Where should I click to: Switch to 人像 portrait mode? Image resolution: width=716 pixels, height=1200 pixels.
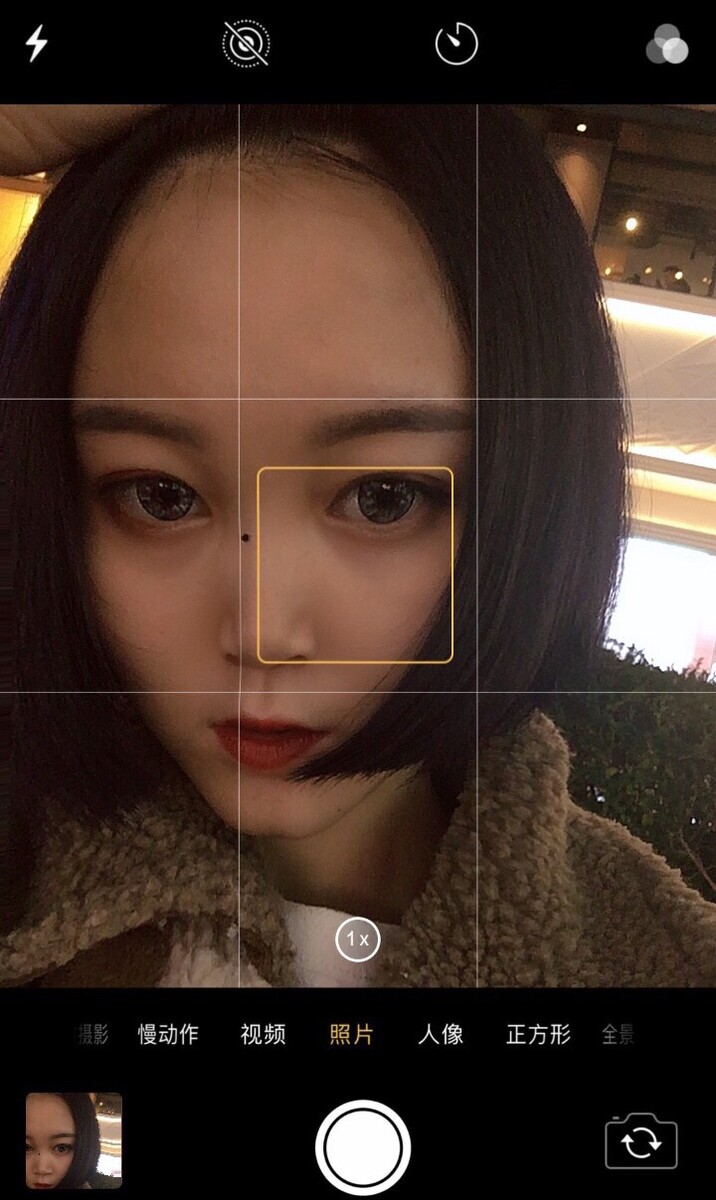coord(440,1034)
